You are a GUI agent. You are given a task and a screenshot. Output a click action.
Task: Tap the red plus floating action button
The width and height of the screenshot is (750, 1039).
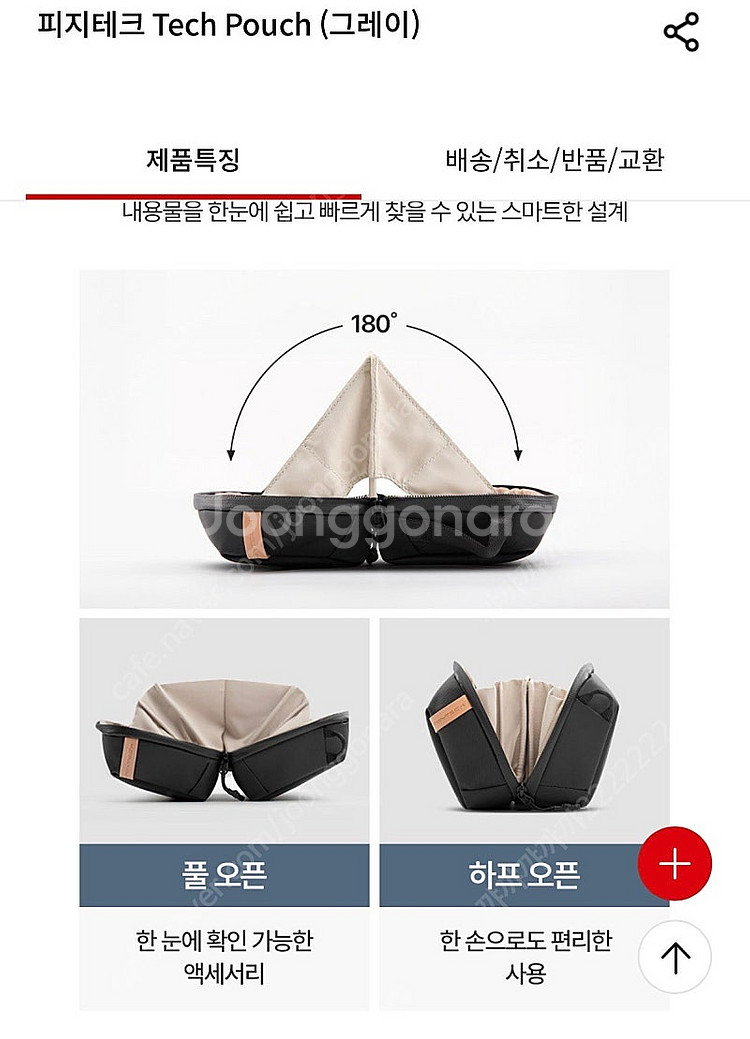point(676,862)
